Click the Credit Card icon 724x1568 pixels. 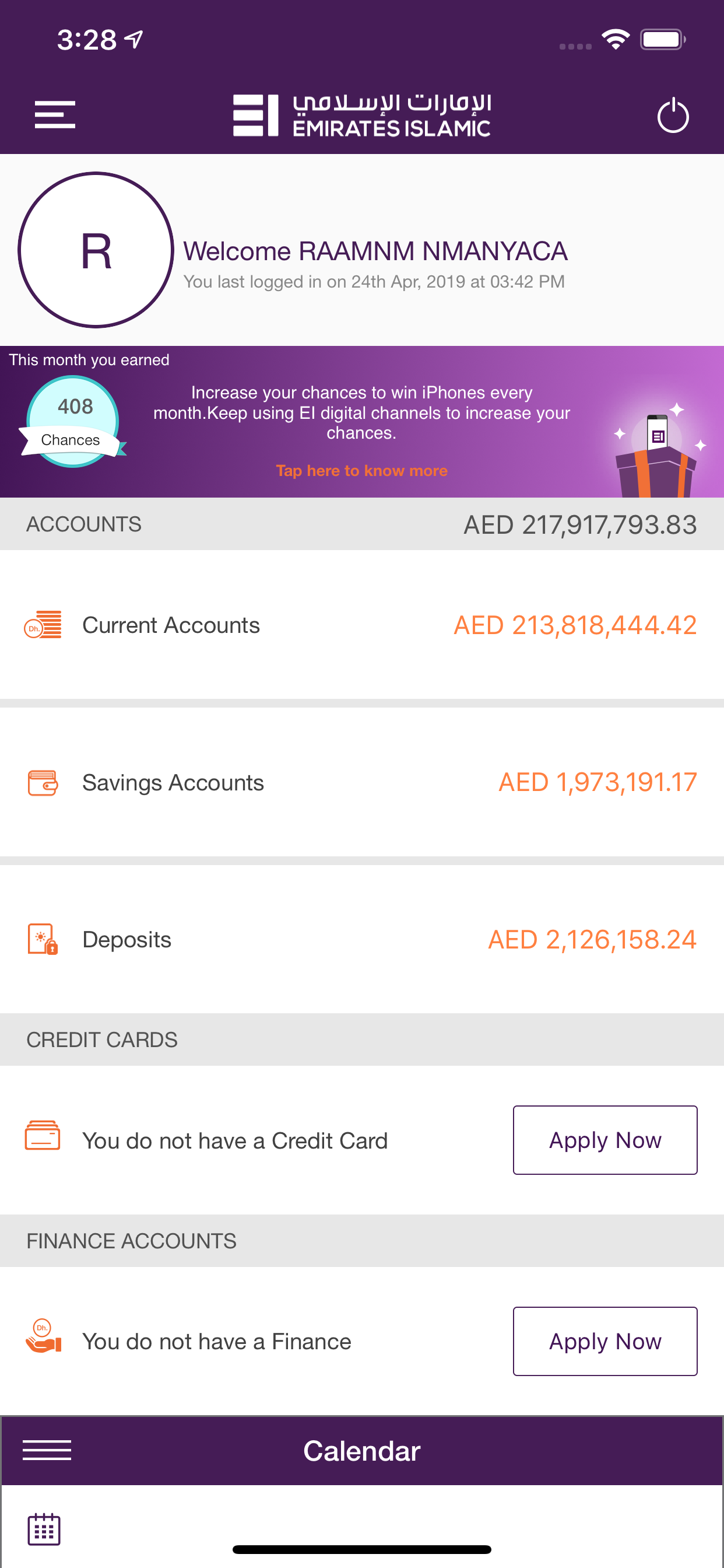click(x=43, y=1139)
